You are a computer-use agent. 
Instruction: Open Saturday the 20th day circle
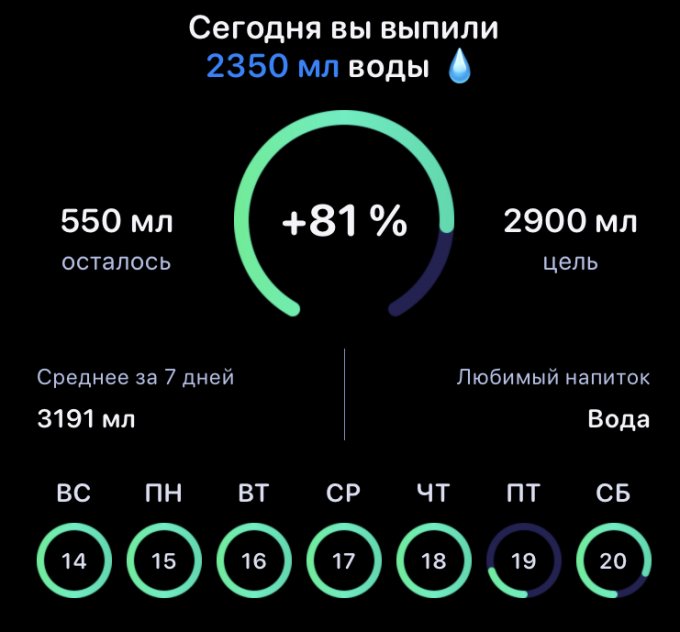(x=613, y=561)
